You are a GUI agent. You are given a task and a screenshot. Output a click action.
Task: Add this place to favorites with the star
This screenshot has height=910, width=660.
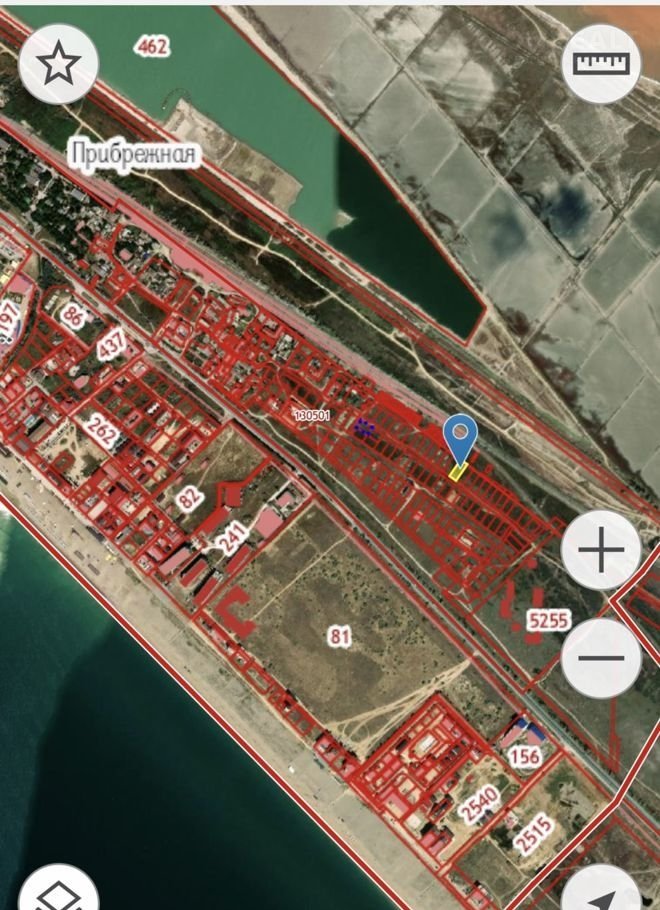point(58,64)
